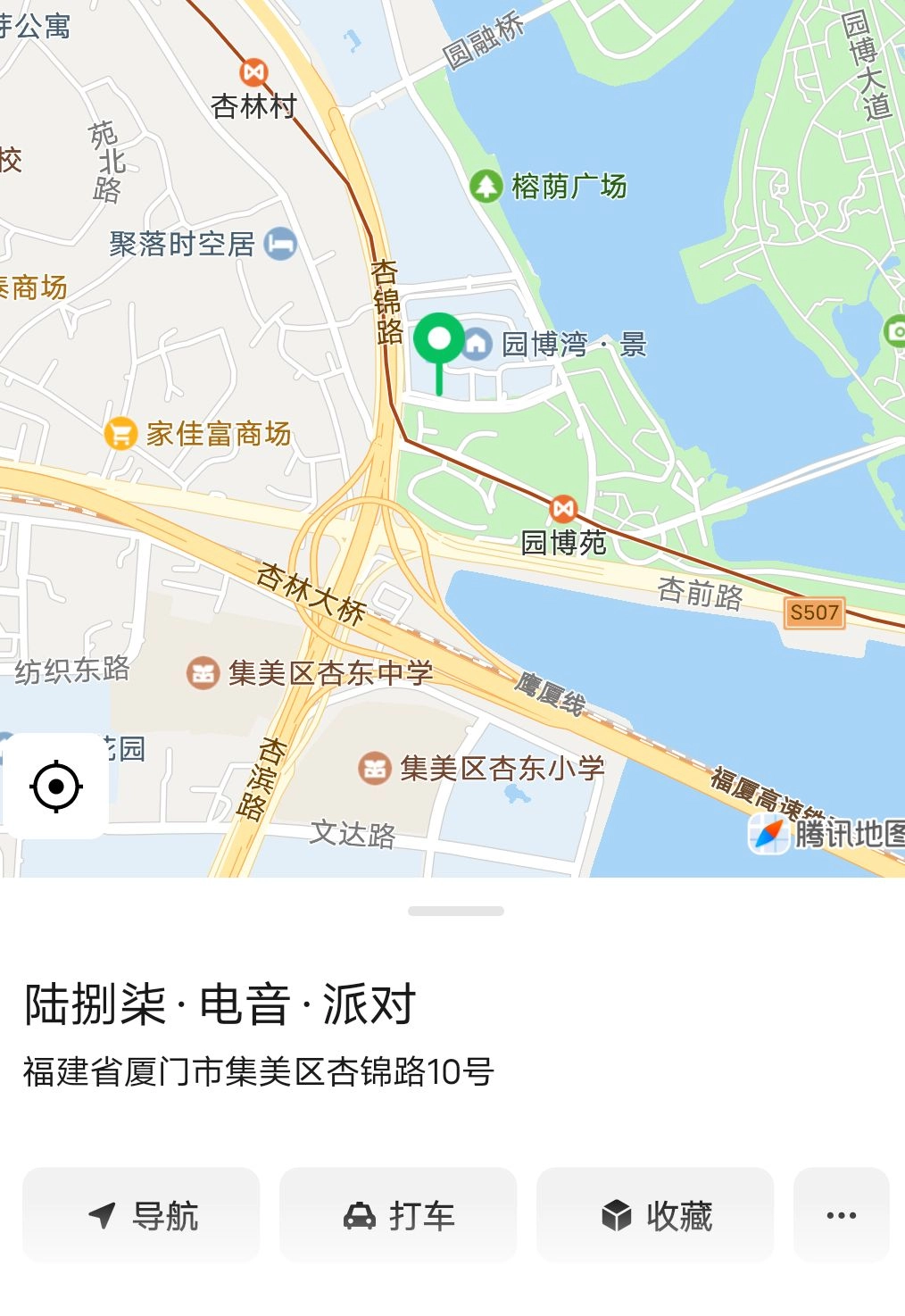Select 杏林村 metro station marker
The width and height of the screenshot is (905, 1316).
tap(254, 72)
